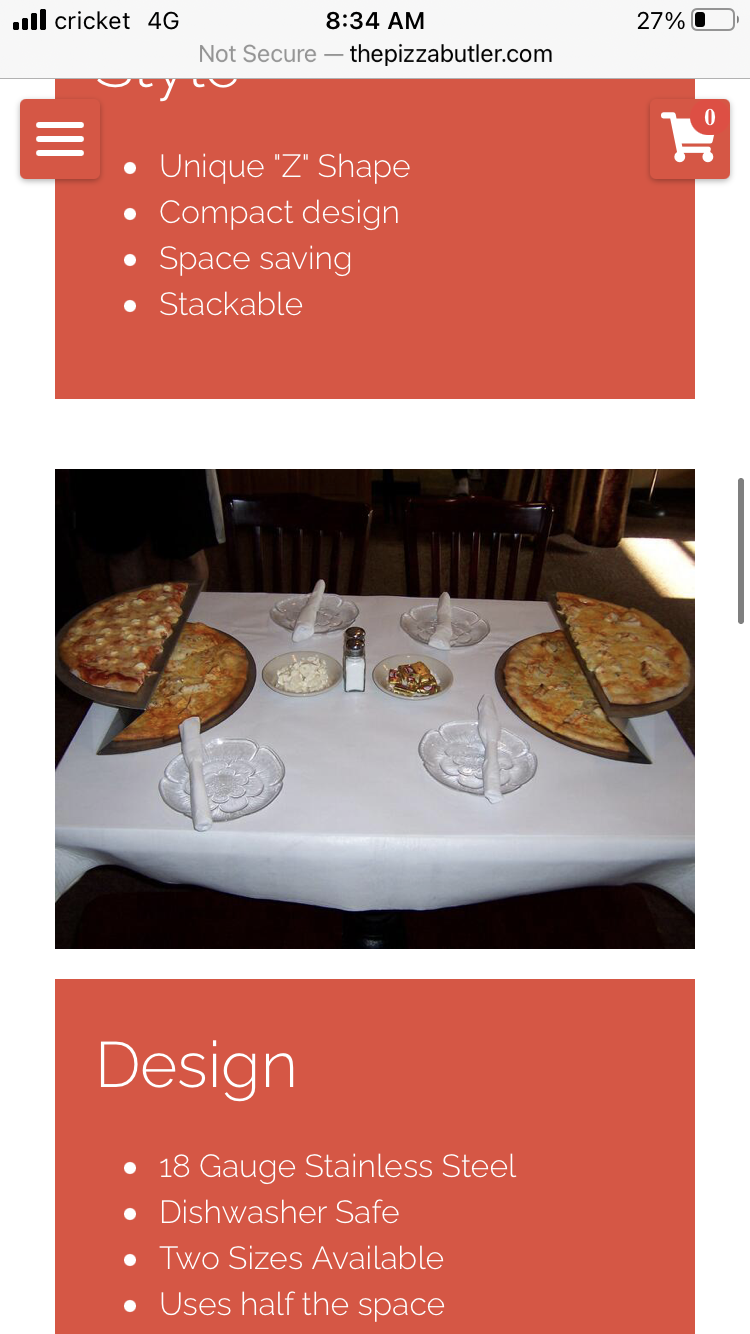Tap the thepizzabutler.com address bar
This screenshot has width=750, height=1334.
point(375,54)
